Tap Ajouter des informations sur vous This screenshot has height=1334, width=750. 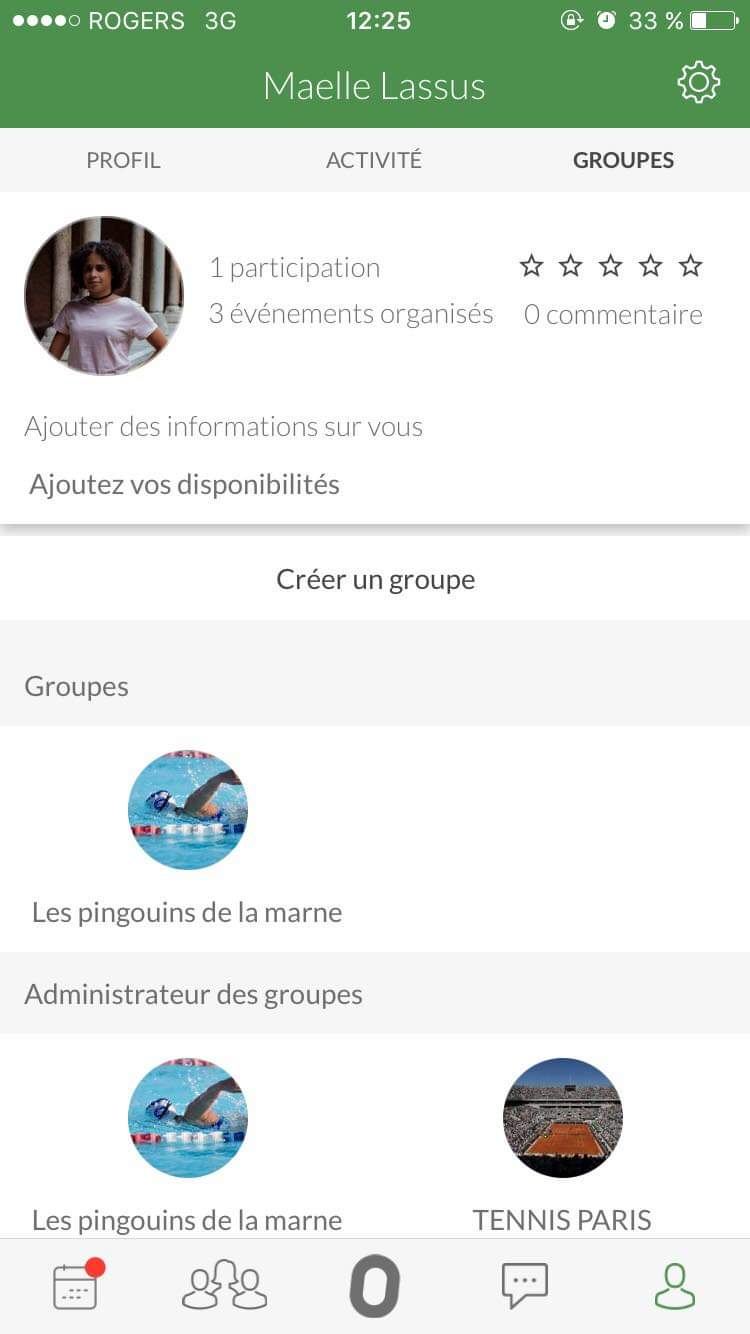[223, 427]
